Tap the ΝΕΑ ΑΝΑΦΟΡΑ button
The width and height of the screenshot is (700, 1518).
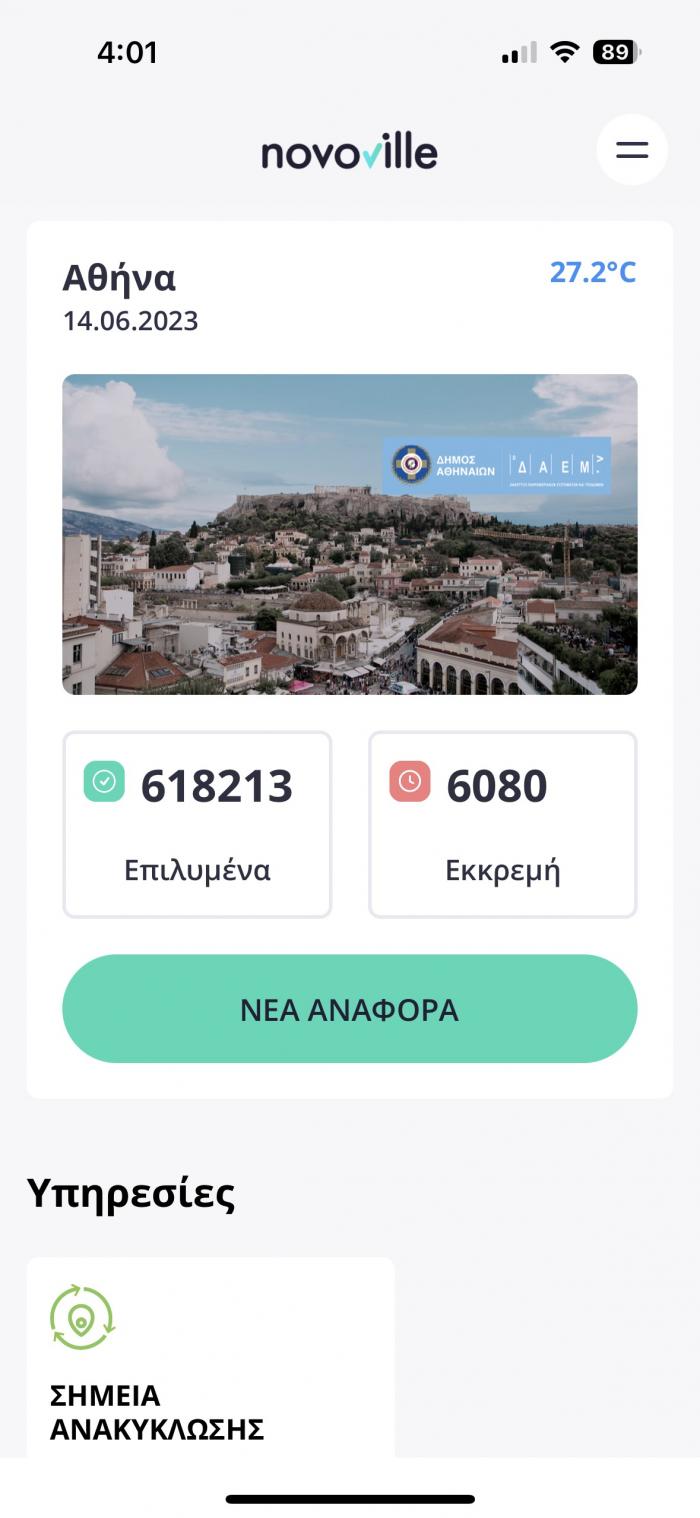click(x=350, y=1009)
